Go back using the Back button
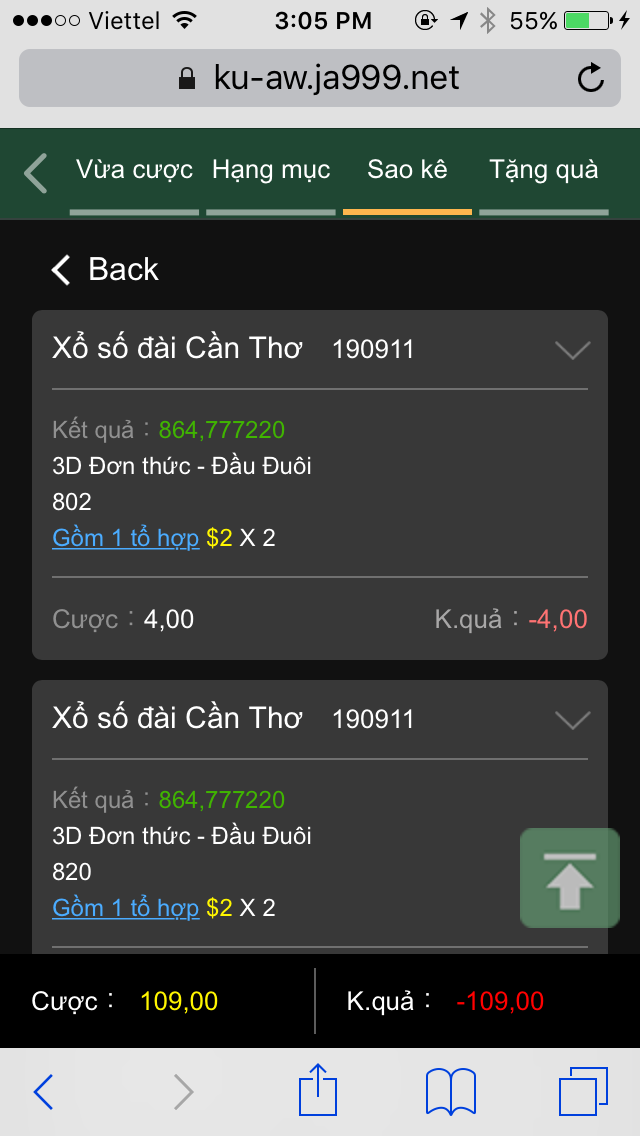The image size is (640, 1136). [105, 269]
